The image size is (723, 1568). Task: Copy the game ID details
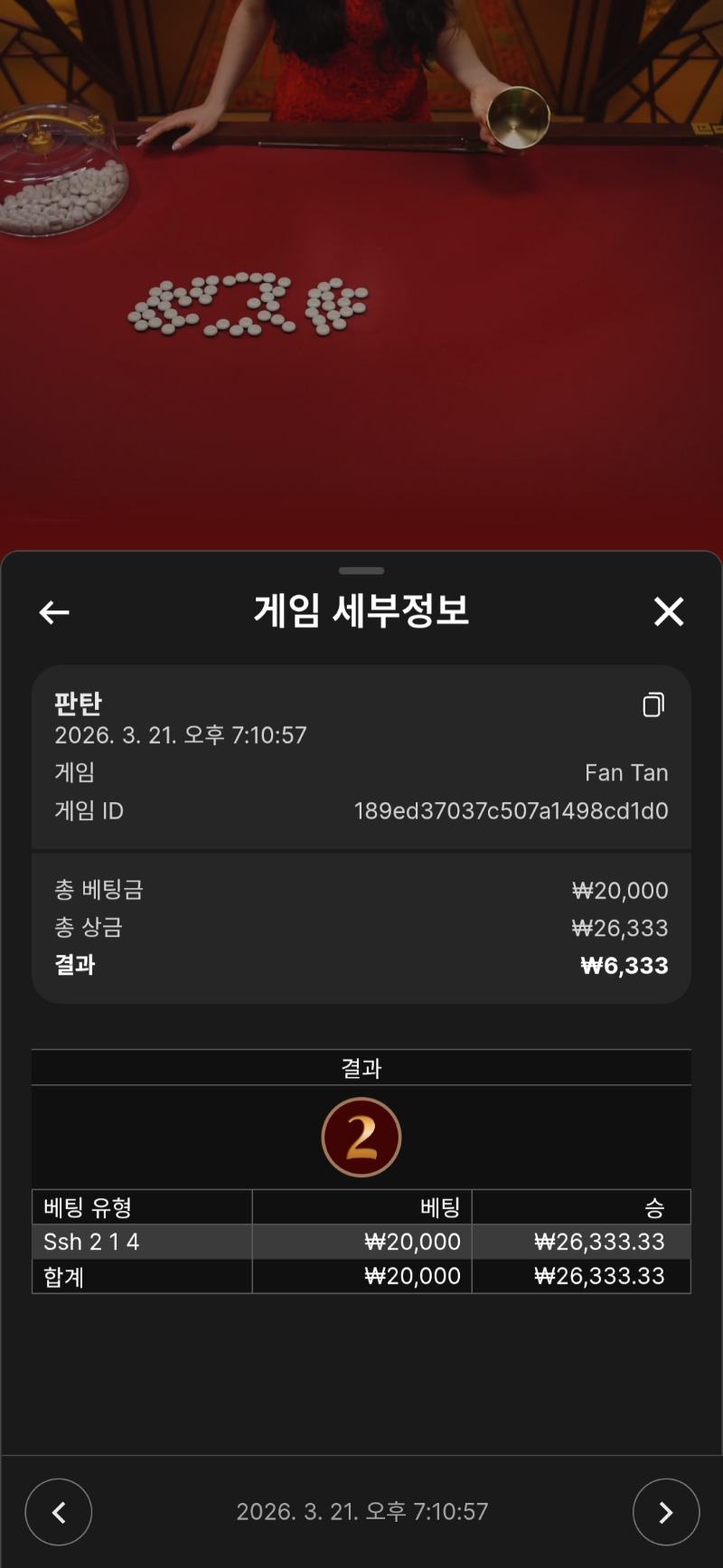(653, 704)
